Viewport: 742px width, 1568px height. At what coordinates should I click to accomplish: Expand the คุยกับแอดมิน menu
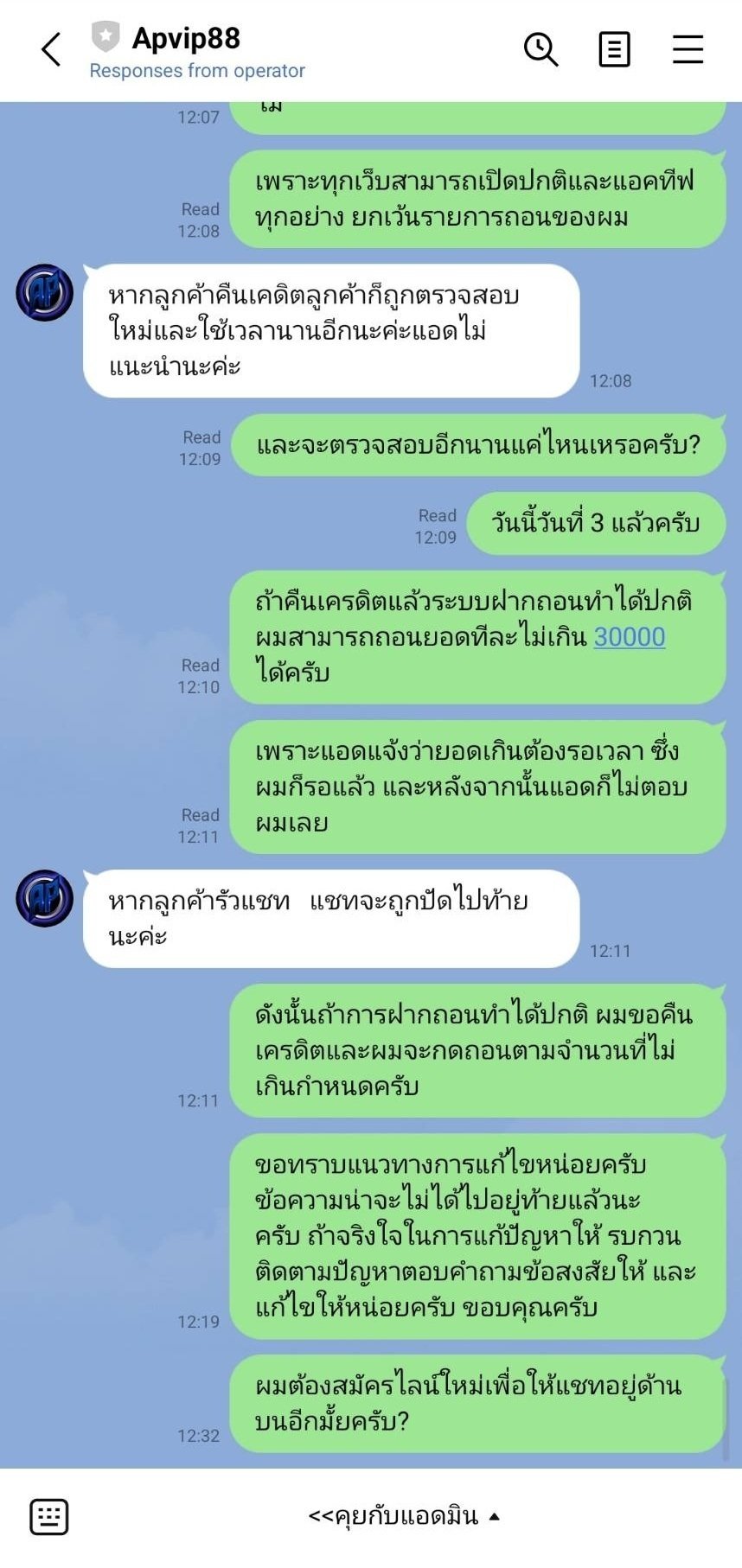pyautogui.click(x=404, y=1516)
